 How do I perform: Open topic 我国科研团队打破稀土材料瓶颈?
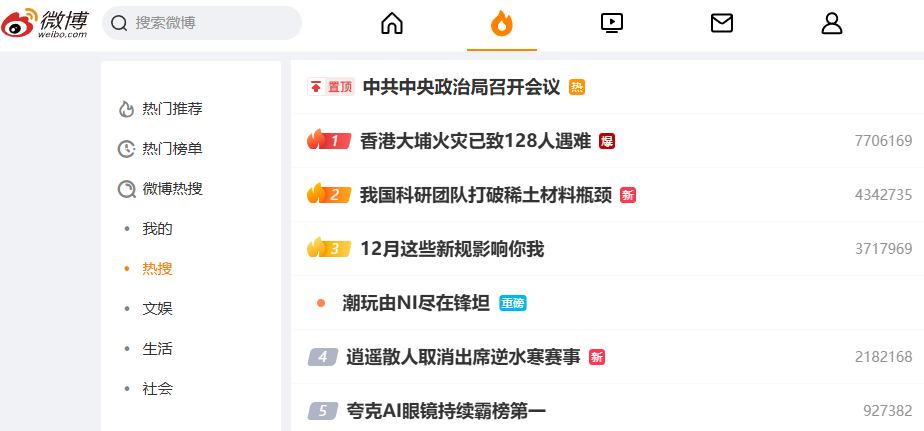click(x=485, y=195)
